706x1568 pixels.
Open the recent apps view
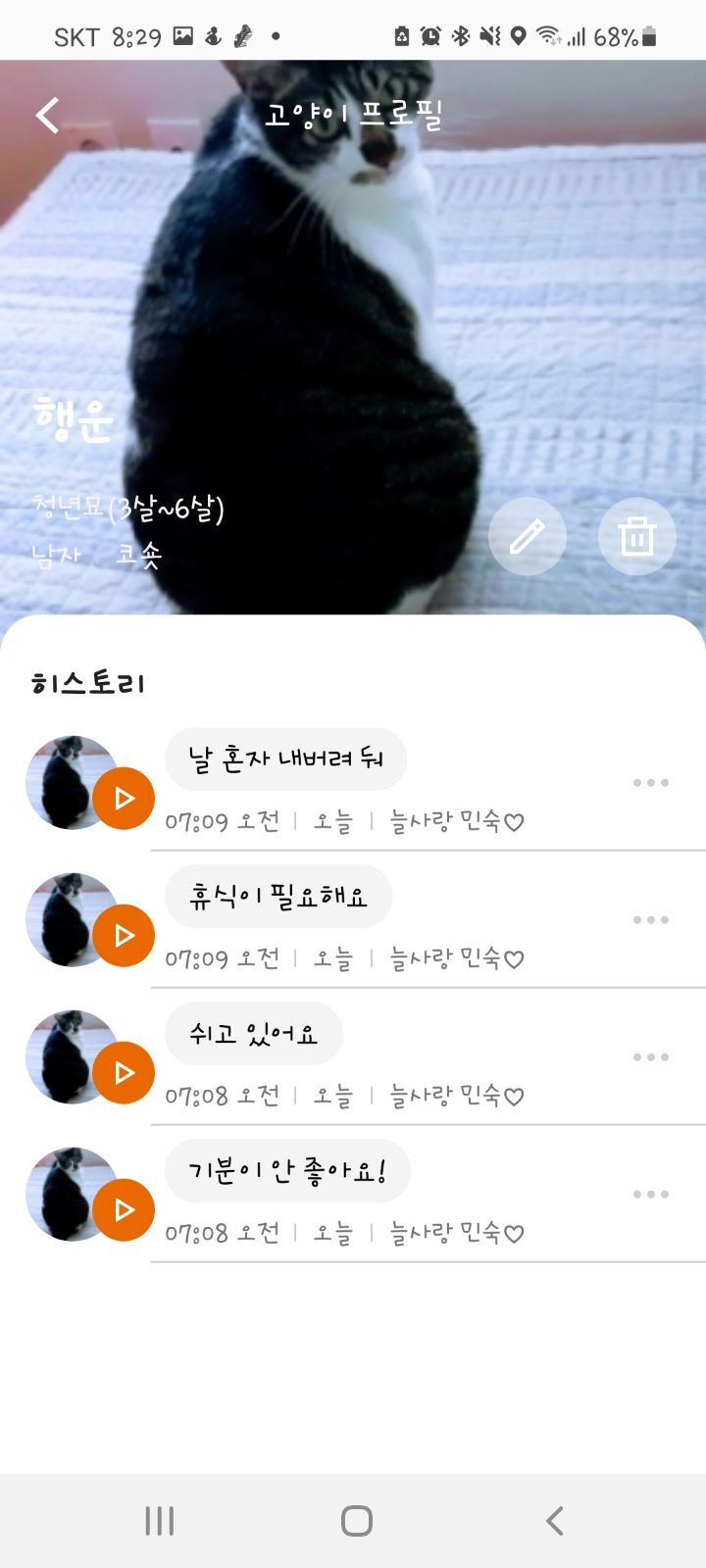click(160, 1521)
